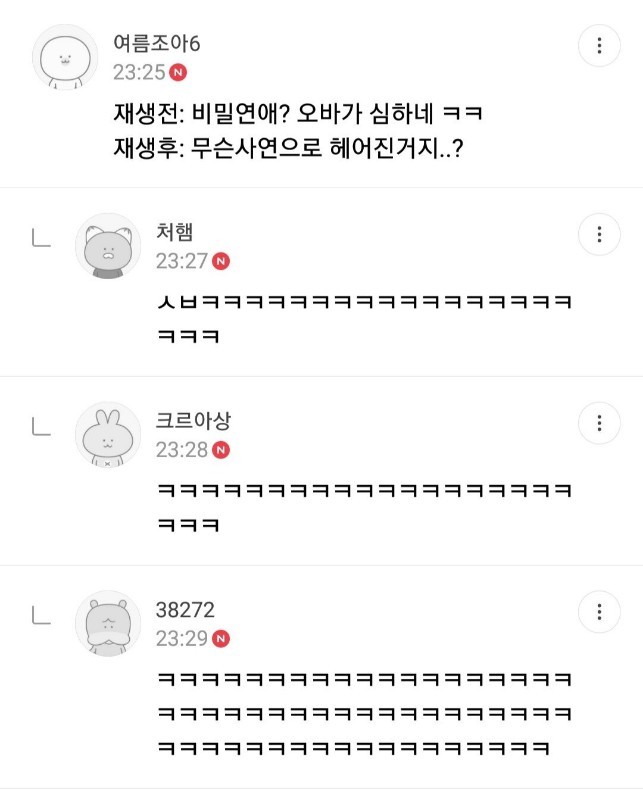Screen dimensions: 643x794
Task: Open the more options menu for 처햄's reply
Action: [599, 234]
